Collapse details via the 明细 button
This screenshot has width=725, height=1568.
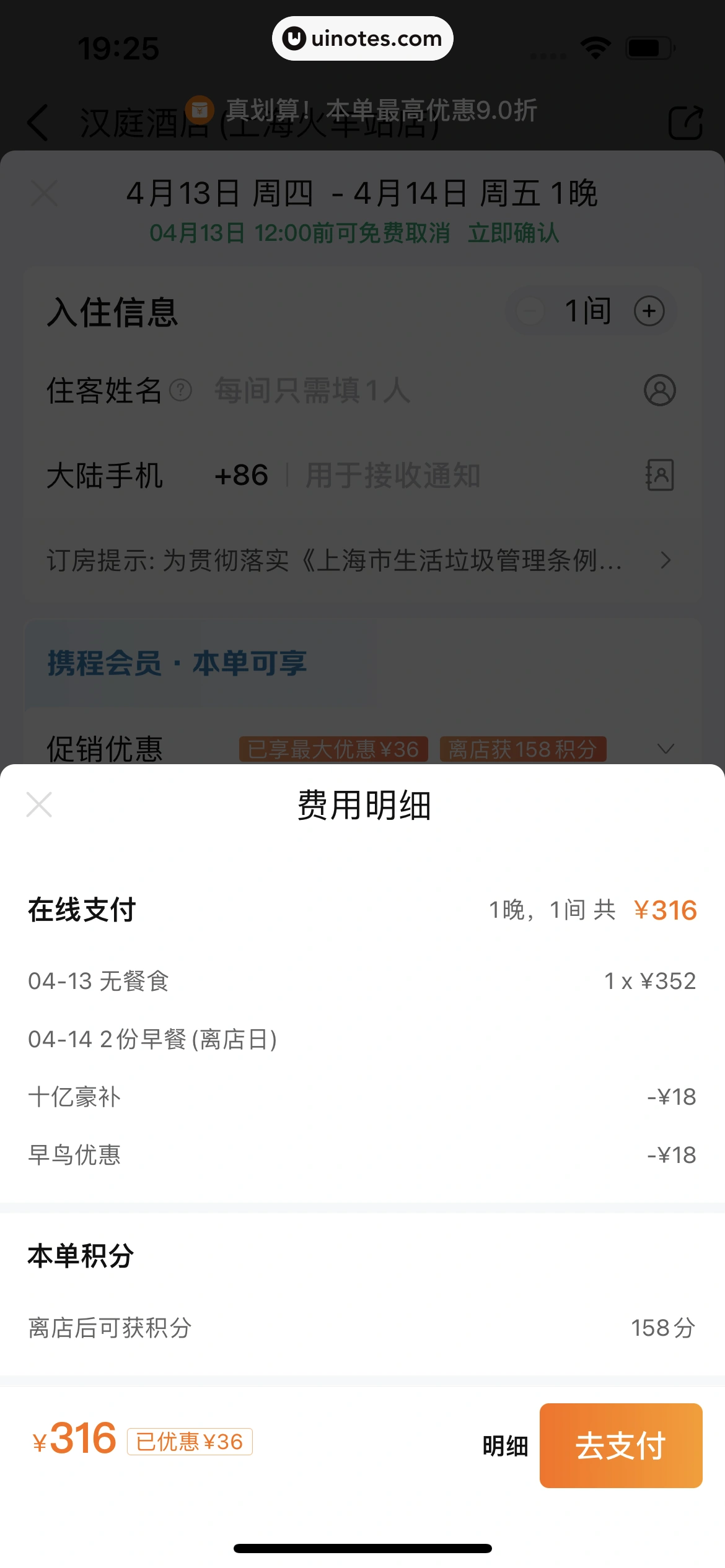505,1446
